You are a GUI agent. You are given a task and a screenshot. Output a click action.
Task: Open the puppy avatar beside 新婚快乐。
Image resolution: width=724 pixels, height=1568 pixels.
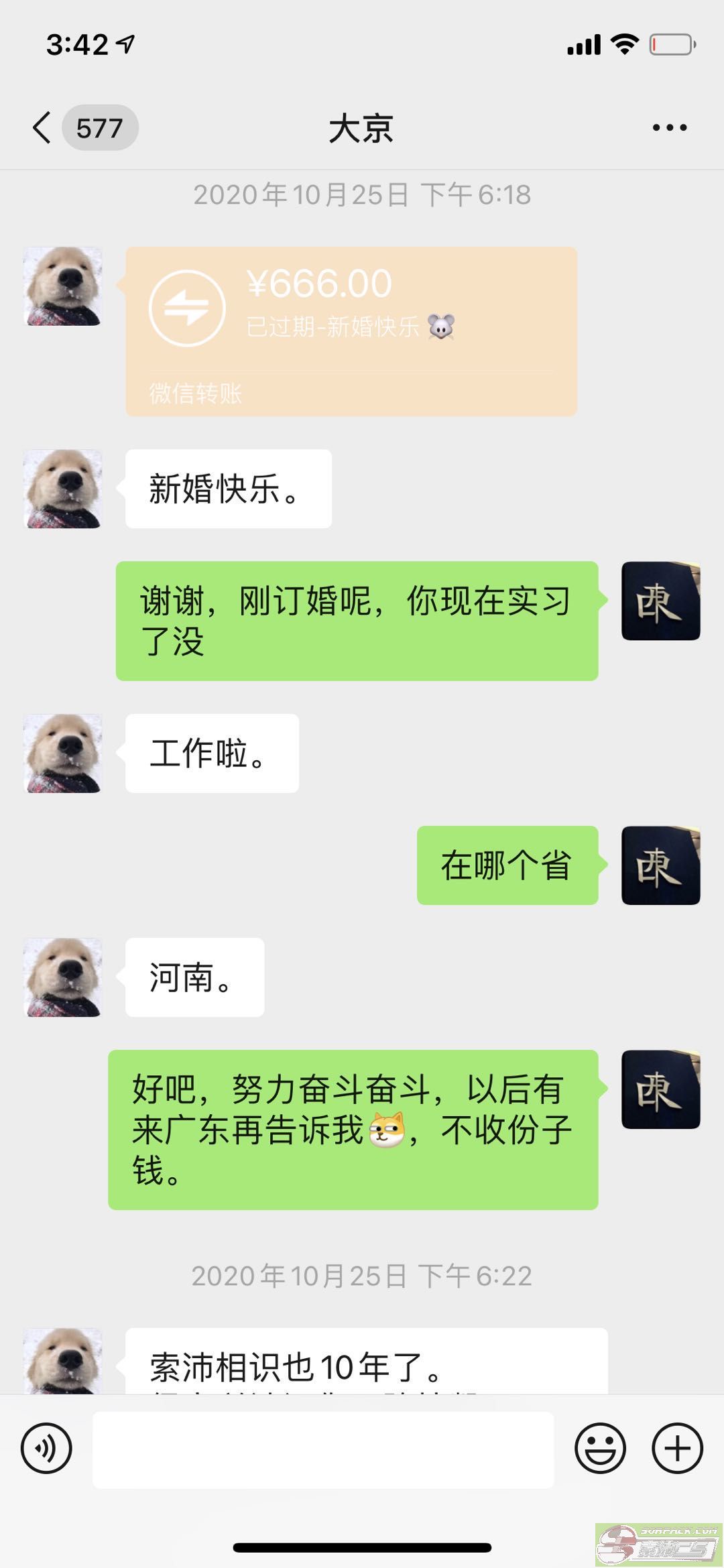click(x=63, y=489)
